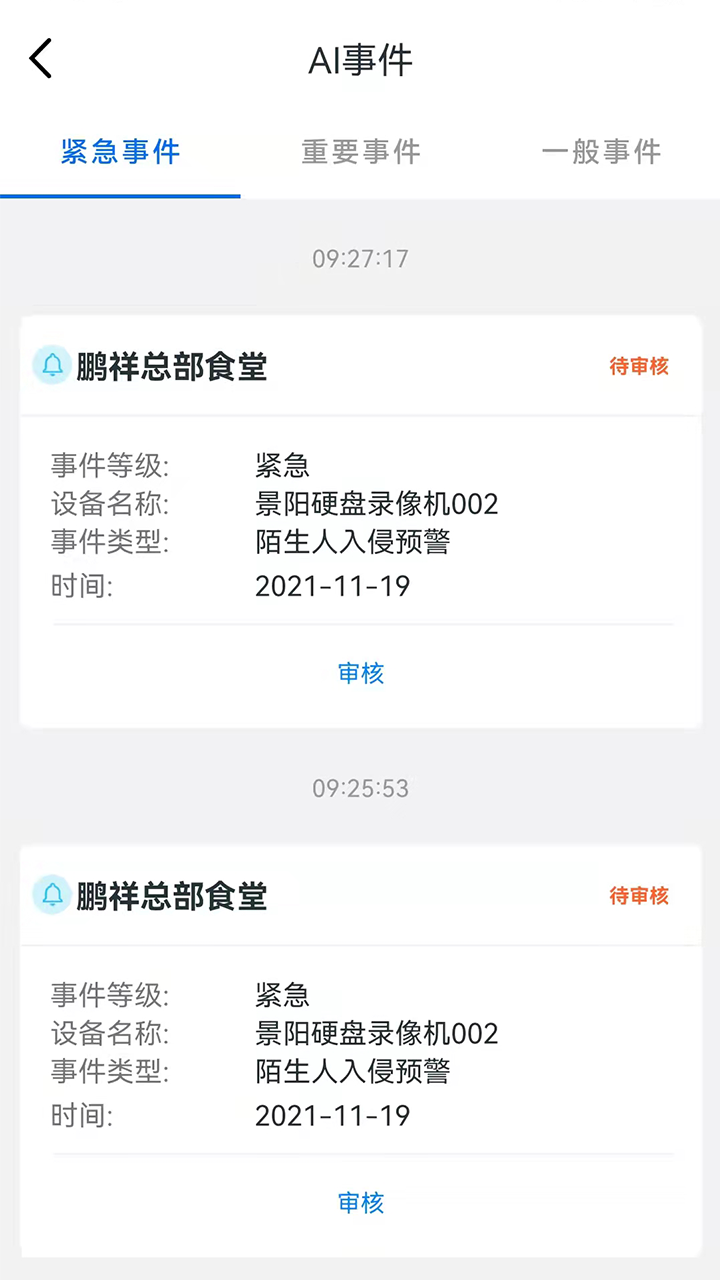Go back using the top-left arrow
Viewport: 720px width, 1280px height.
(41, 59)
